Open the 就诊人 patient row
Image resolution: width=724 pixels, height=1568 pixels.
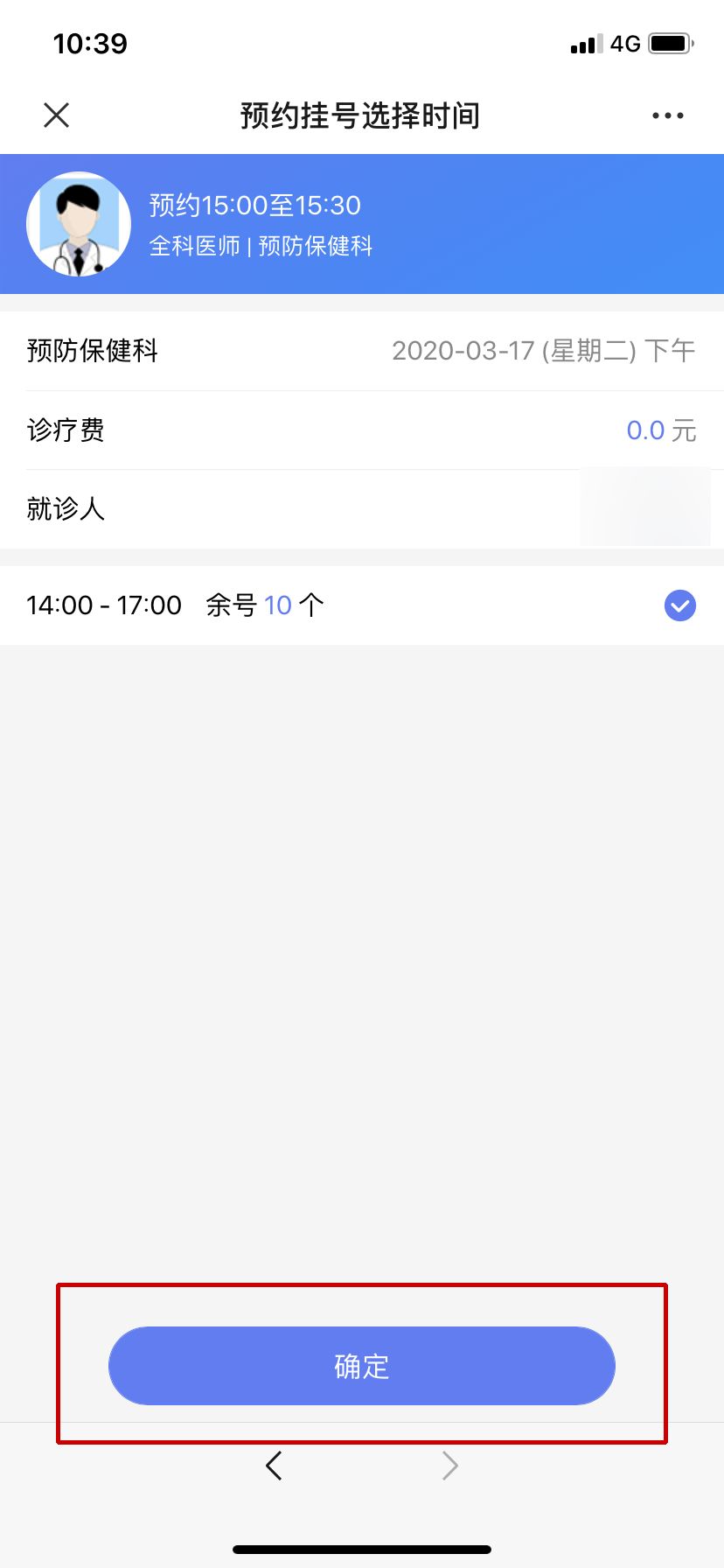tap(362, 509)
